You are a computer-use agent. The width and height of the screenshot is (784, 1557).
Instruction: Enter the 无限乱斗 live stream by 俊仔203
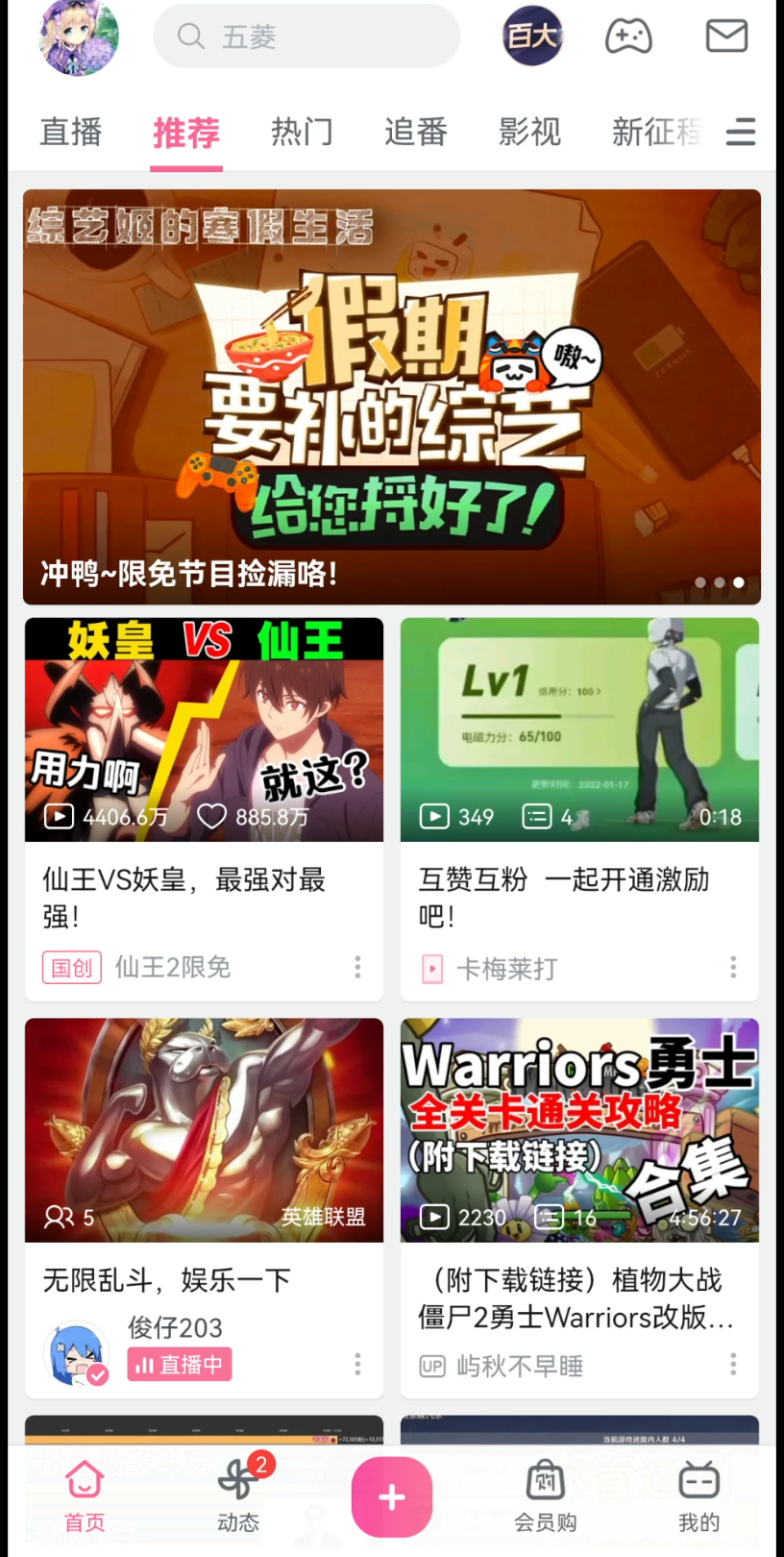[x=204, y=1130]
